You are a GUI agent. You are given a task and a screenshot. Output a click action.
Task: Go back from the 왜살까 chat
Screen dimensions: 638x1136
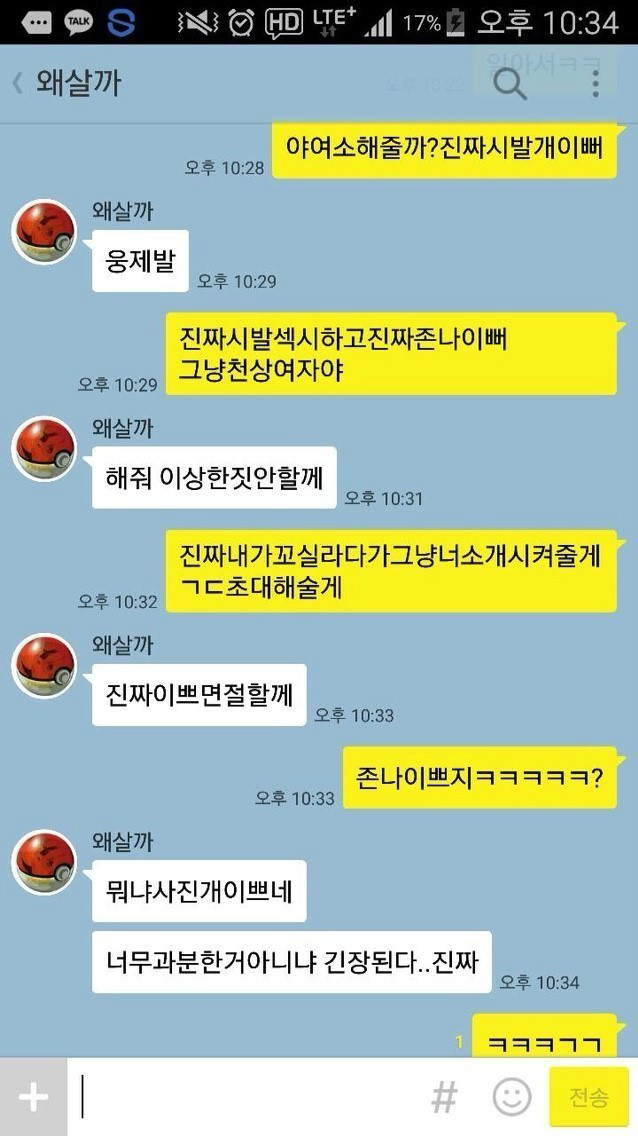coord(18,83)
